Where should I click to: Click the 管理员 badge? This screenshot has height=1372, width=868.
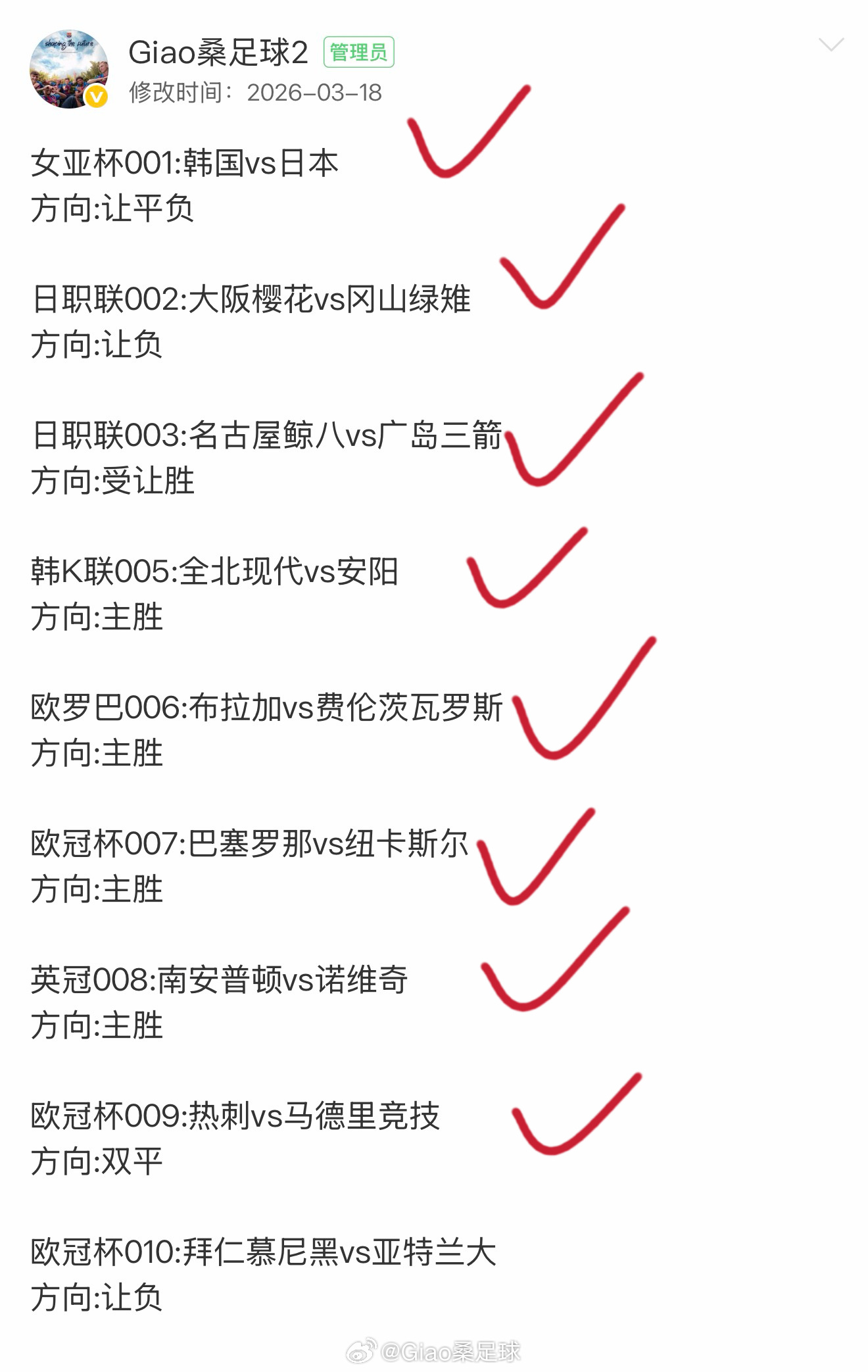pos(358,53)
